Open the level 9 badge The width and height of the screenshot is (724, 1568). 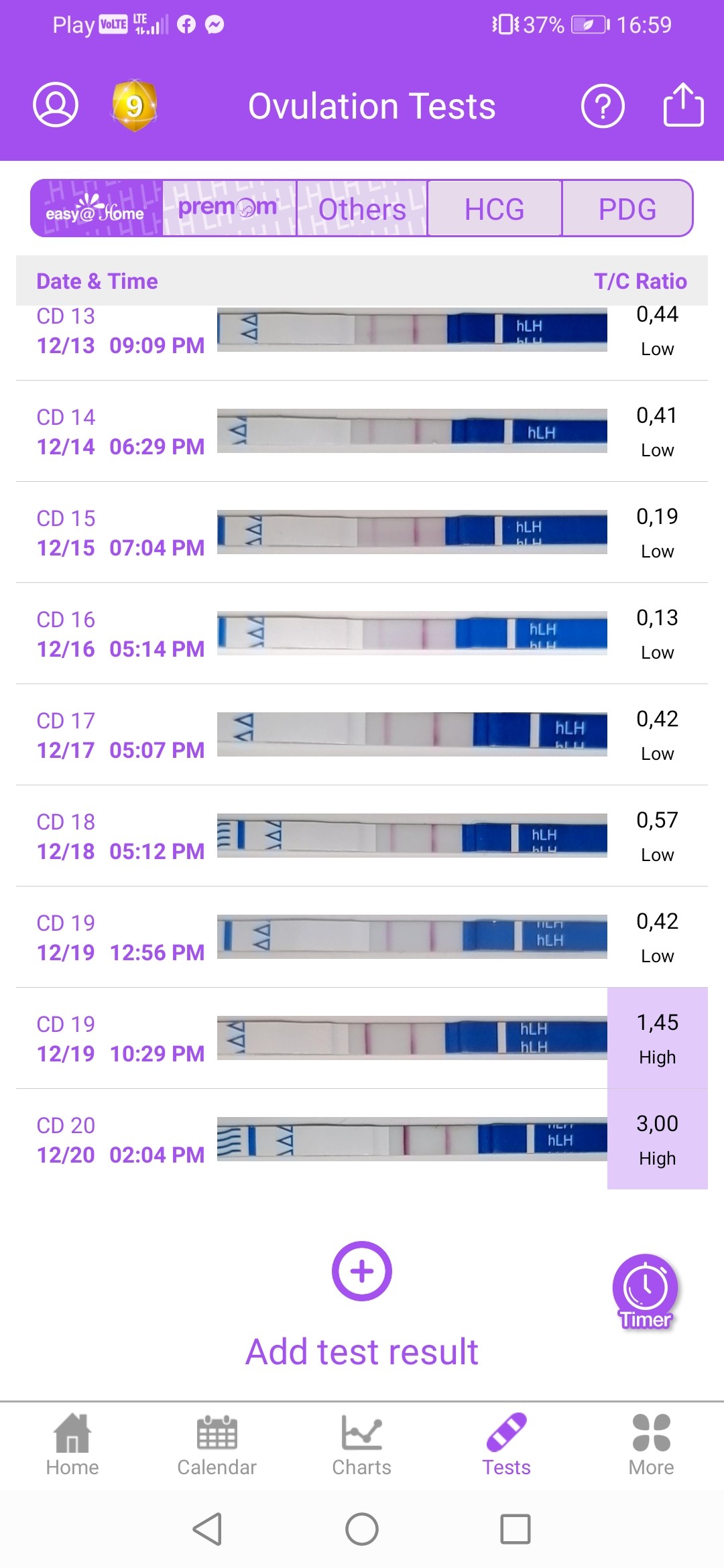(x=135, y=106)
